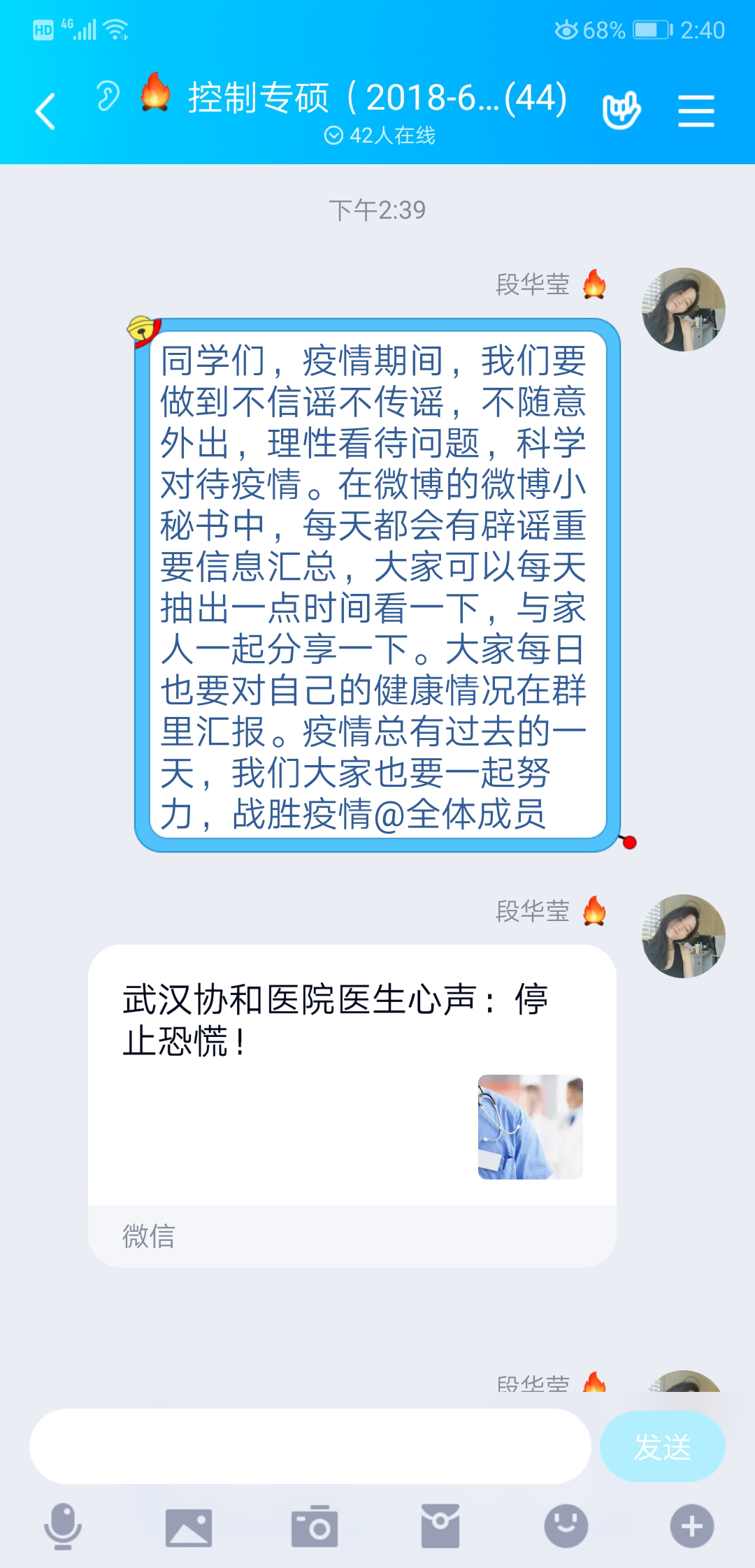This screenshot has width=755, height=1568.
Task: Open the emoji sticker panel
Action: tap(566, 1526)
